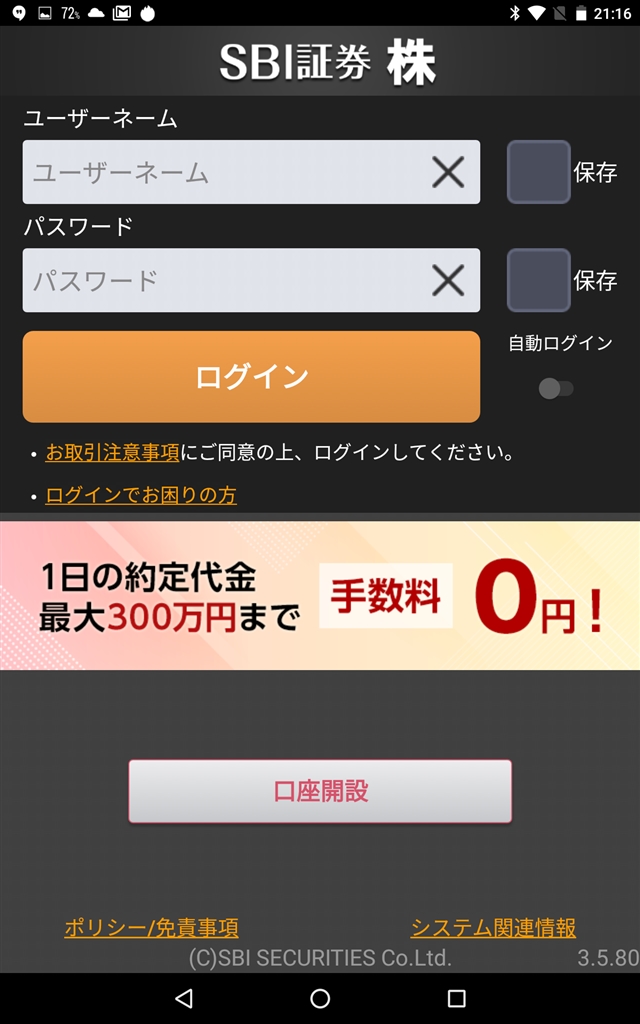Open ポリシー/免責事項 link

[x=151, y=928]
